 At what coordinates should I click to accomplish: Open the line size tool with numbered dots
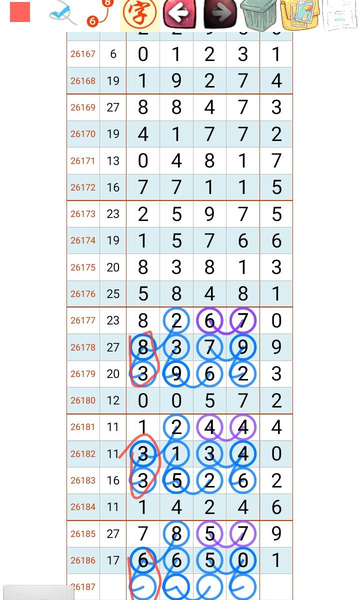(100, 13)
